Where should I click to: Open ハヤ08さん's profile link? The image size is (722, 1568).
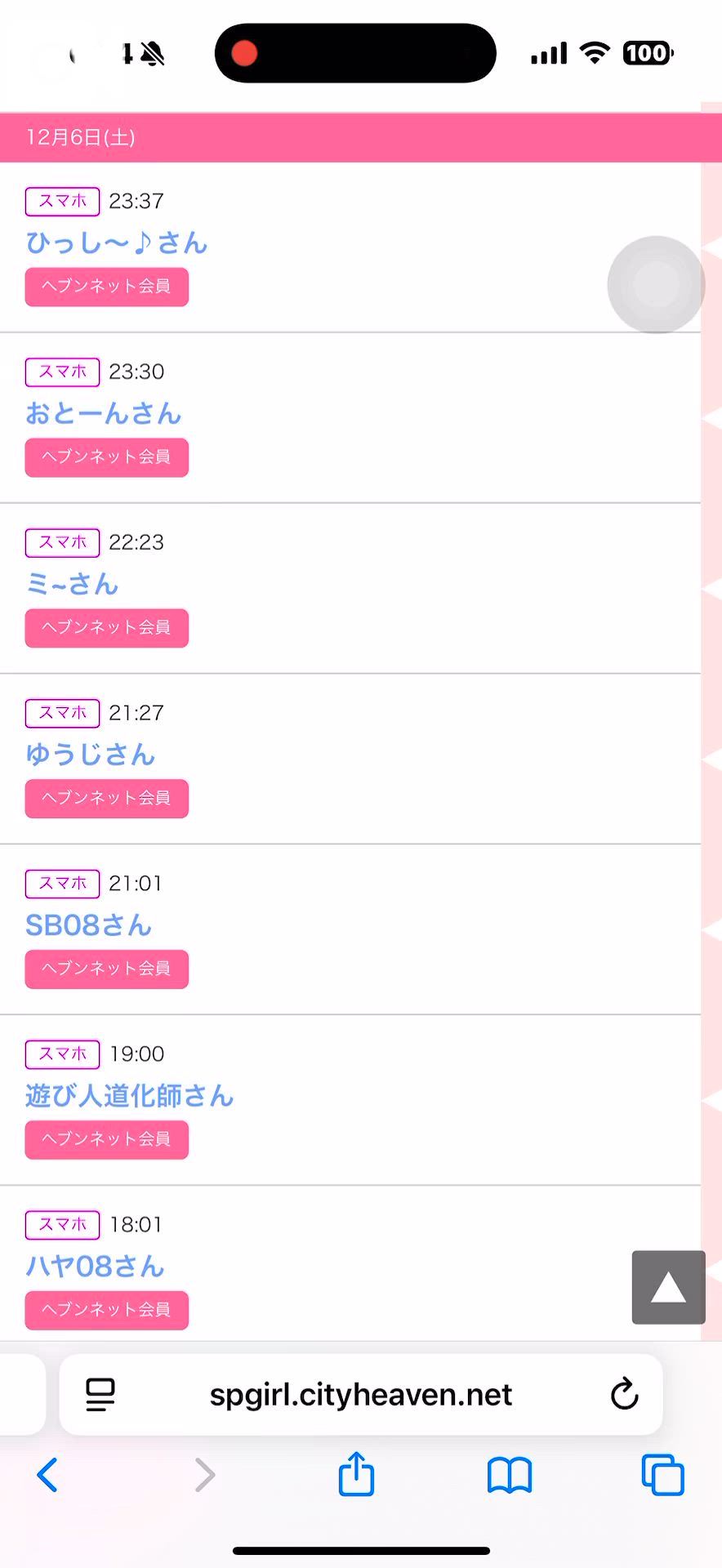[x=96, y=1267]
